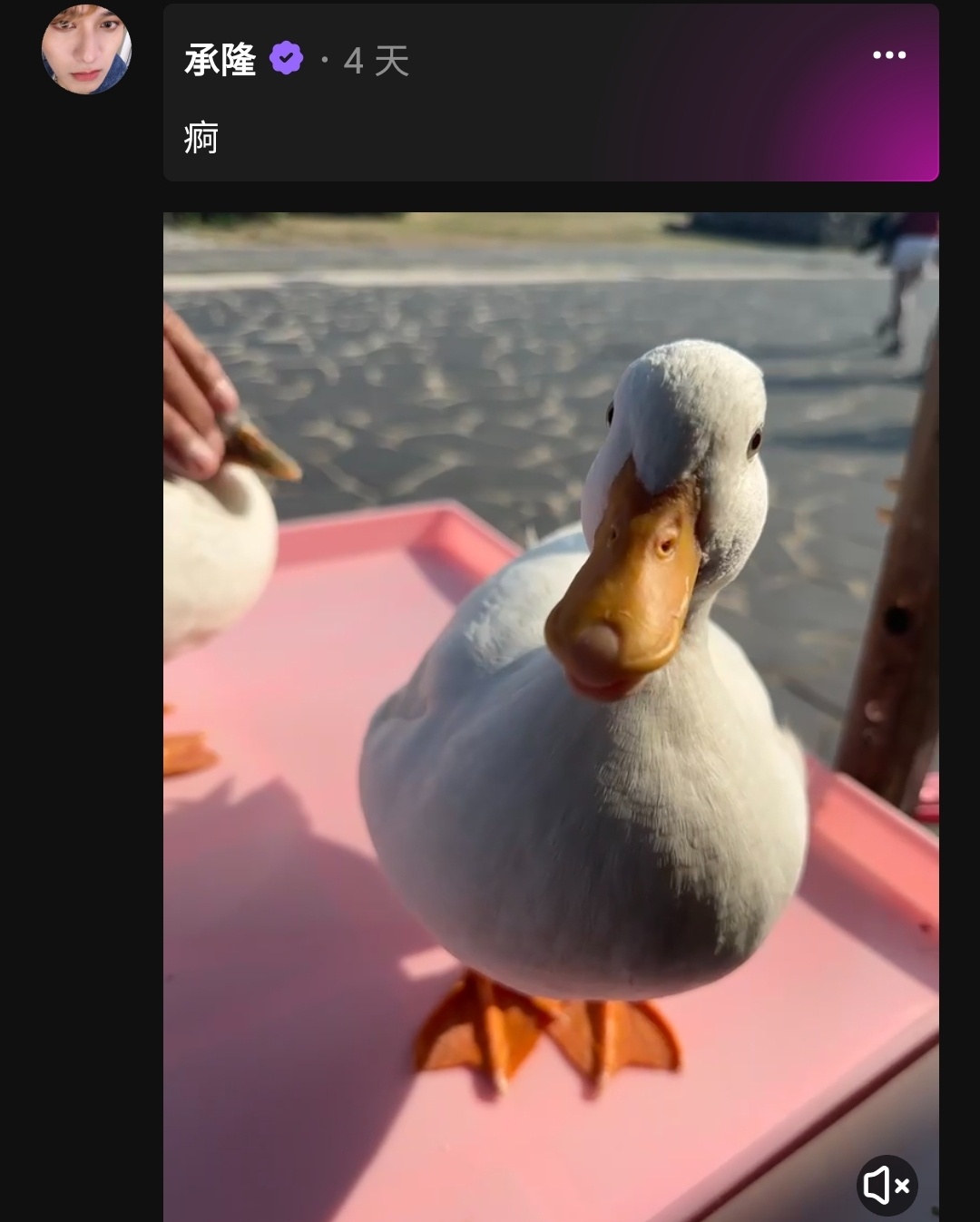Open 承隆's profile avatar
The image size is (980, 1222).
coord(86,50)
